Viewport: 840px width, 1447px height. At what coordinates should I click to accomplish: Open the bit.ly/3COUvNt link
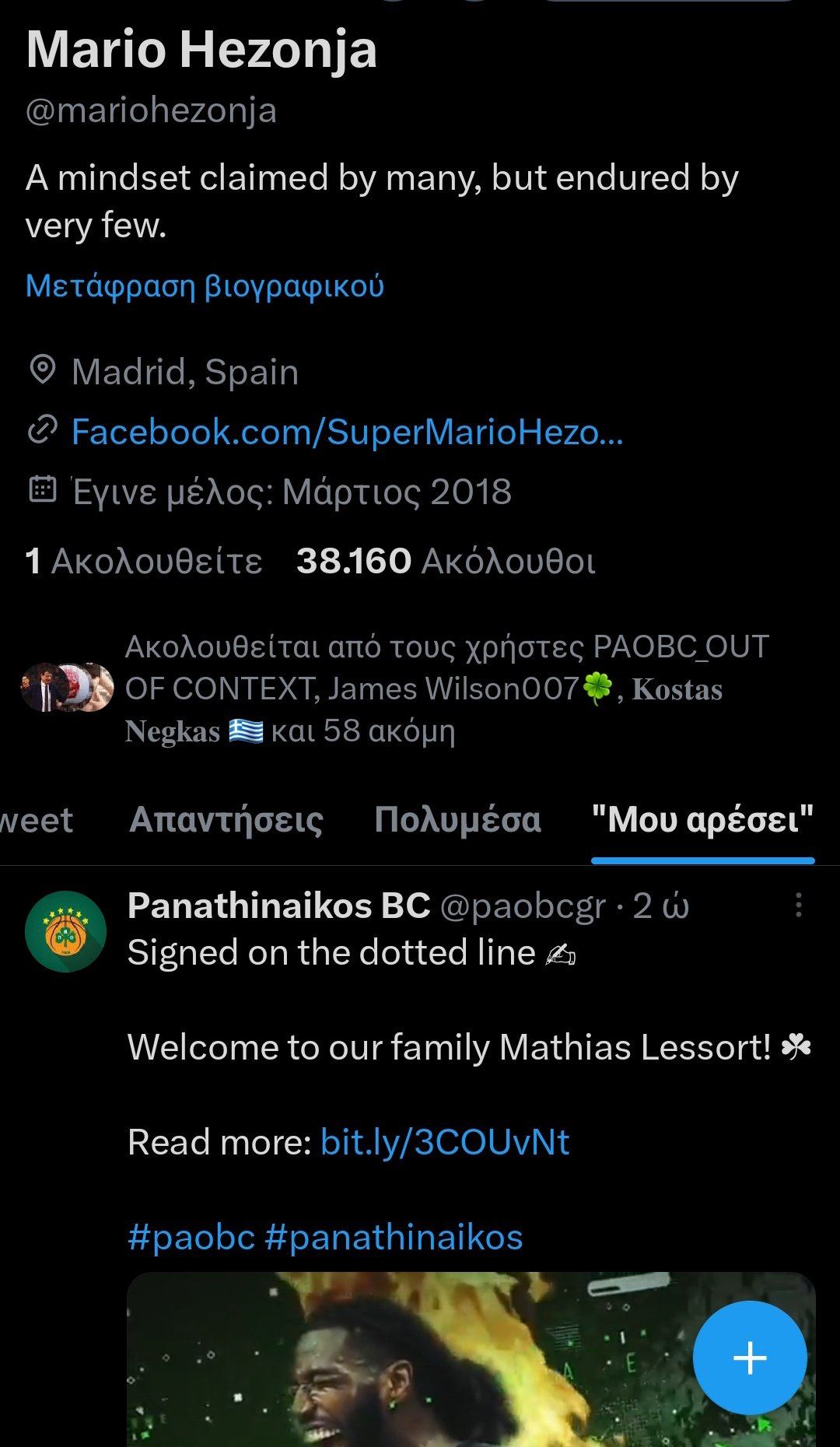coord(445,1142)
